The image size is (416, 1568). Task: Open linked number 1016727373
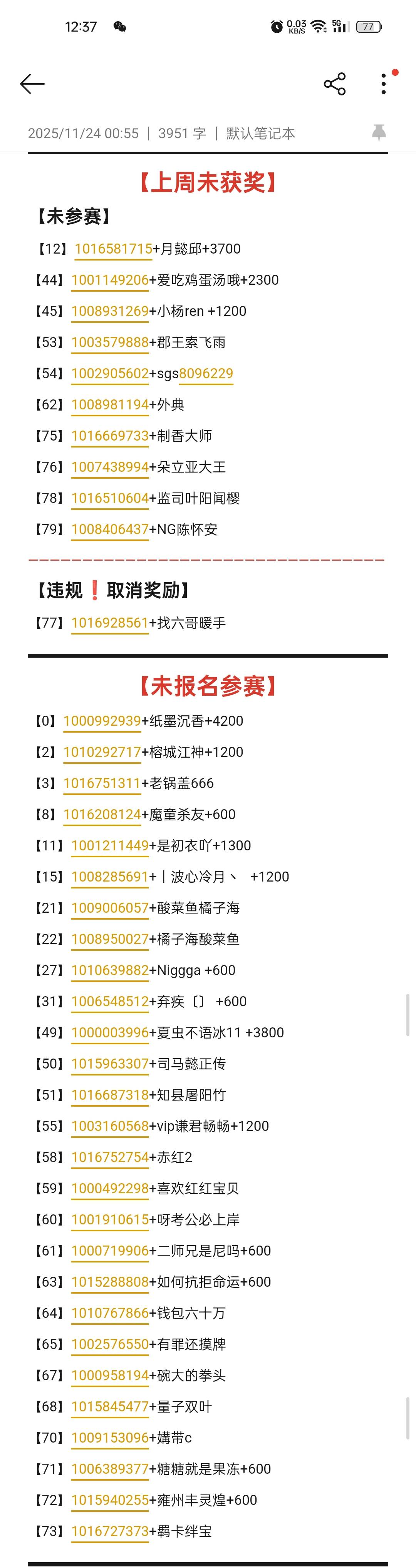click(110, 1531)
